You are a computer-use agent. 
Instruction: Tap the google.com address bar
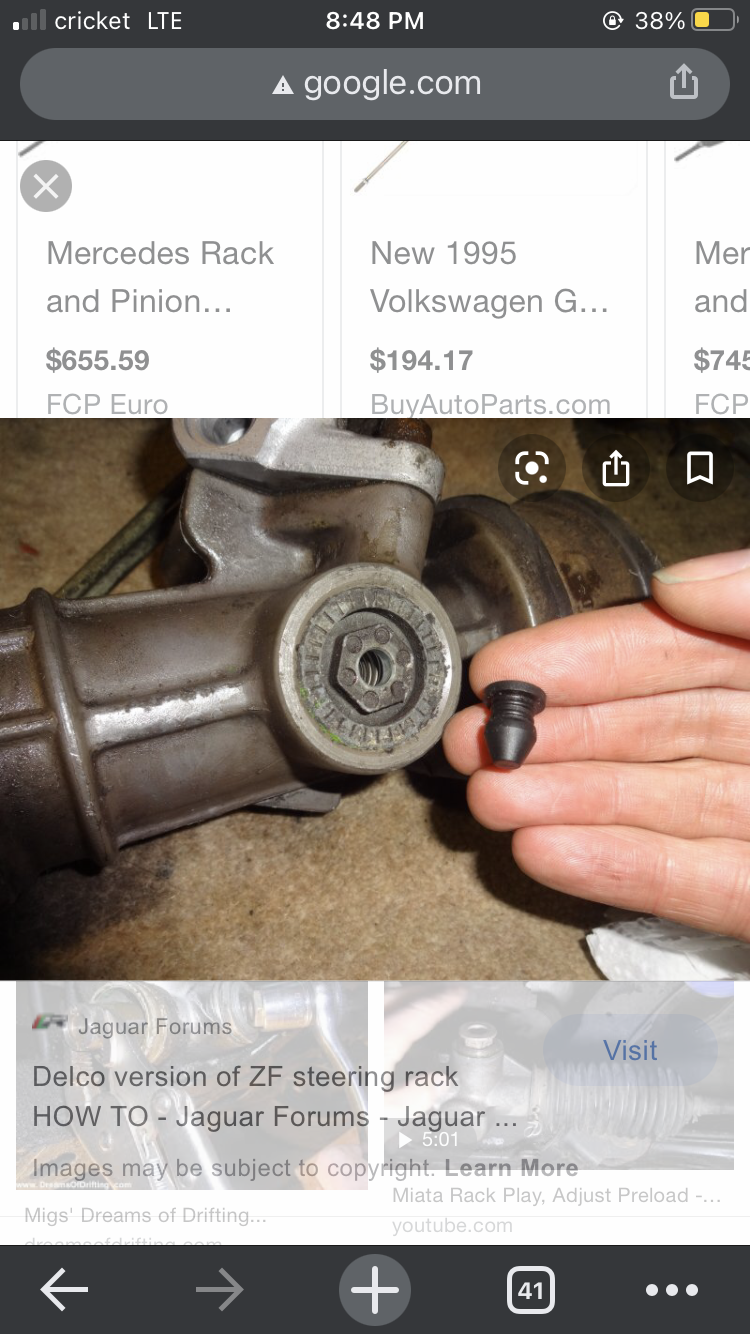pos(375,84)
